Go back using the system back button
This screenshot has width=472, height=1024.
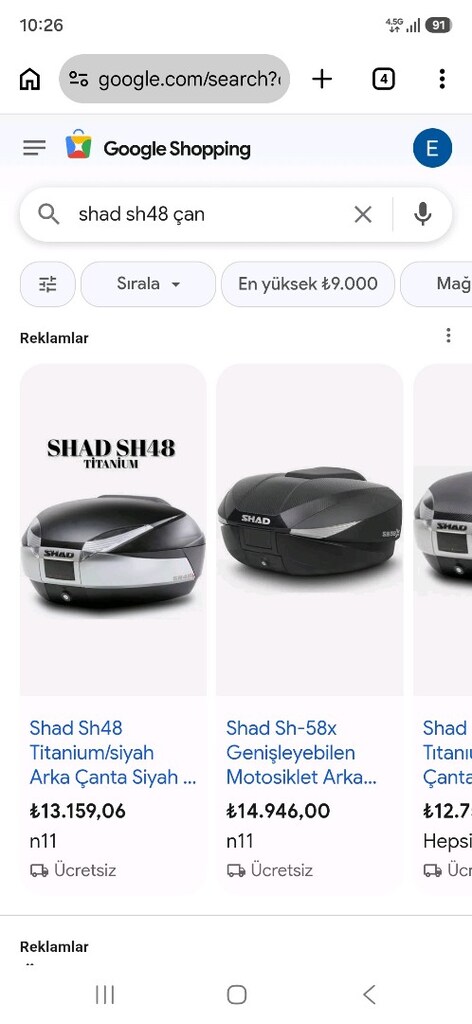click(x=369, y=995)
